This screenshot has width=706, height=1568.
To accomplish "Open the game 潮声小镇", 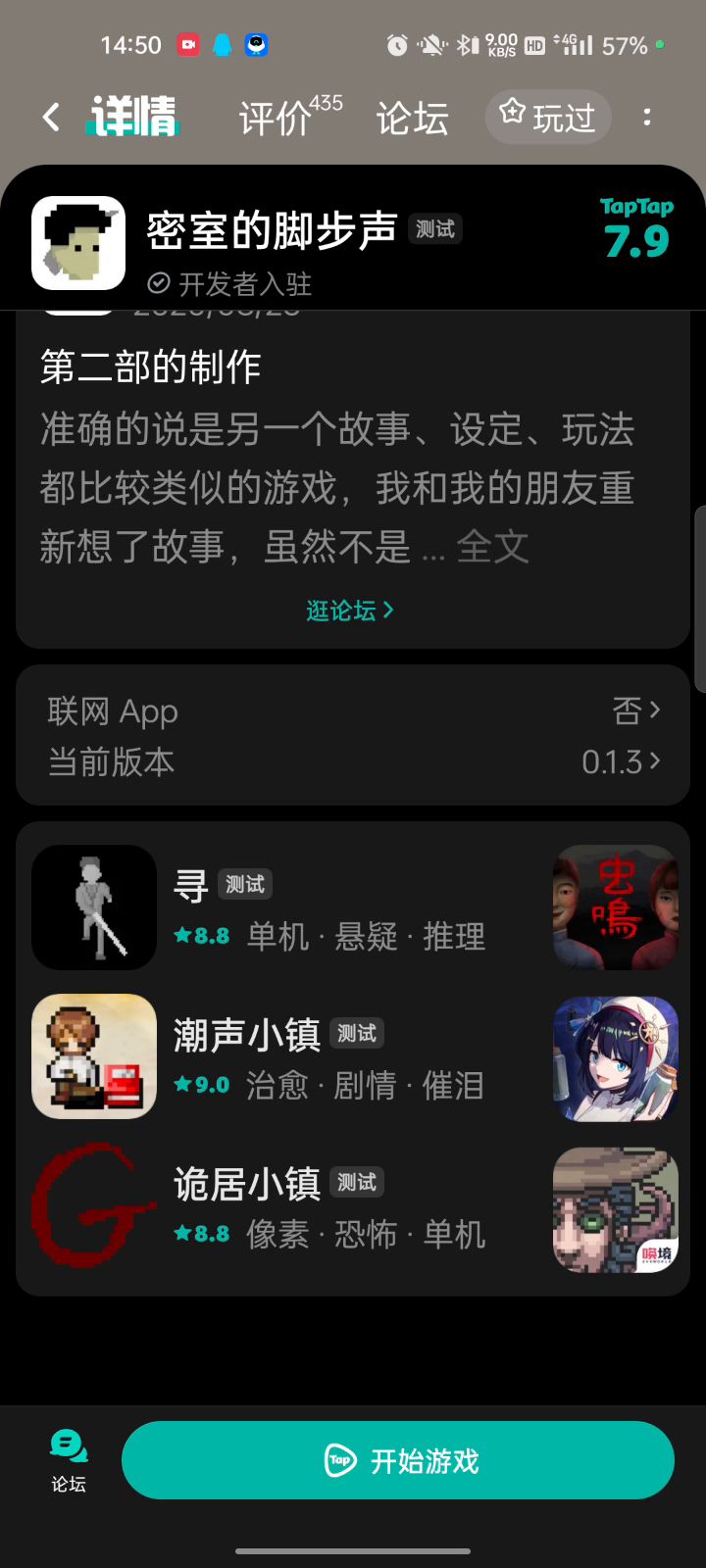I will 284,1056.
